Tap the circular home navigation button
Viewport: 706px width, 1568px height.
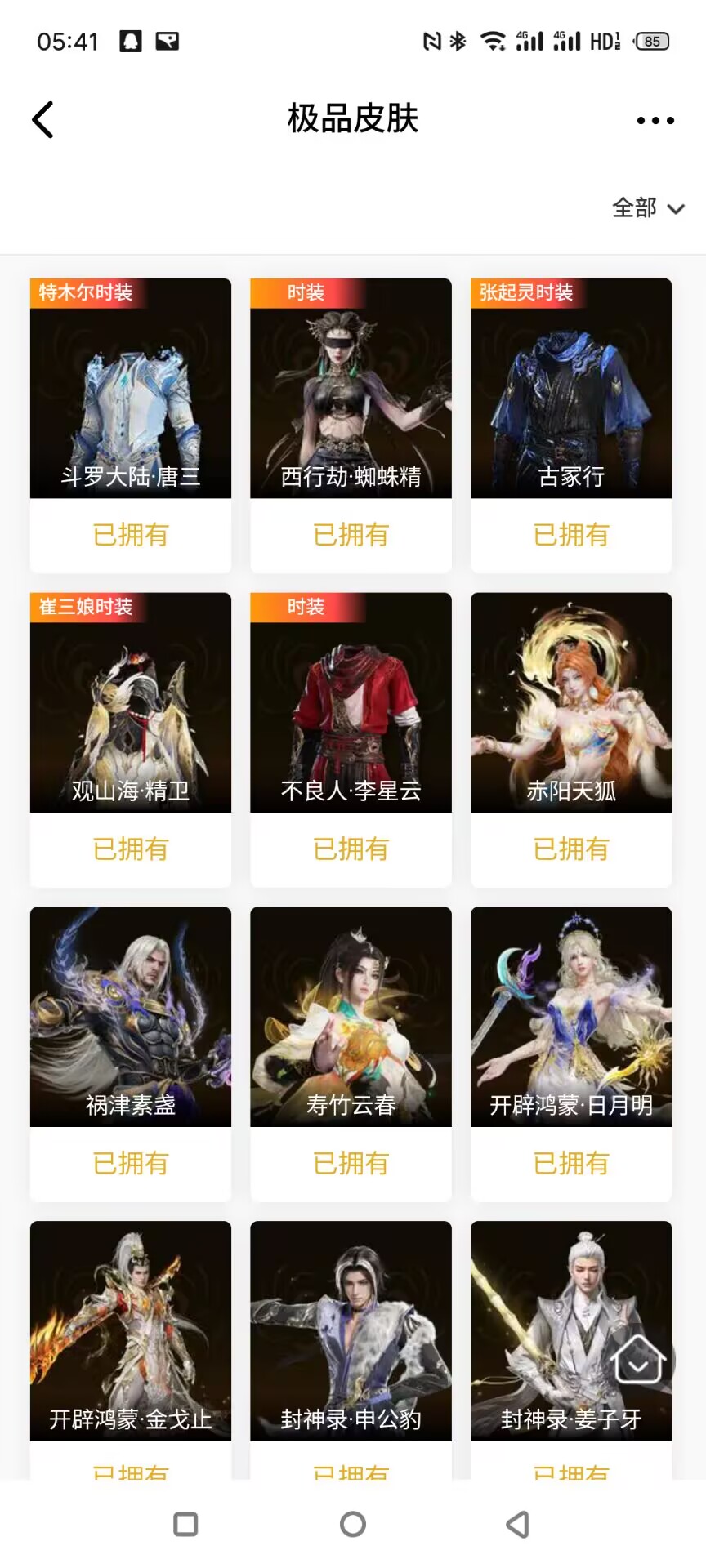tap(352, 1524)
